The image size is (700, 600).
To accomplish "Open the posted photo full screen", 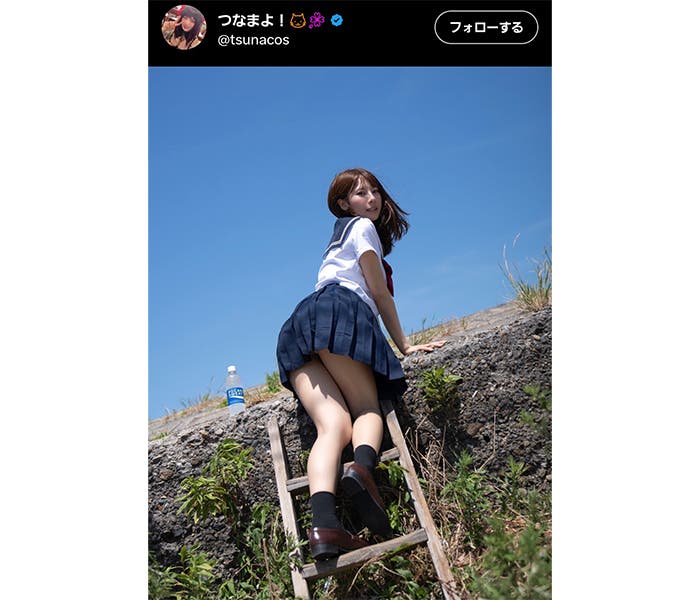I will tap(349, 332).
